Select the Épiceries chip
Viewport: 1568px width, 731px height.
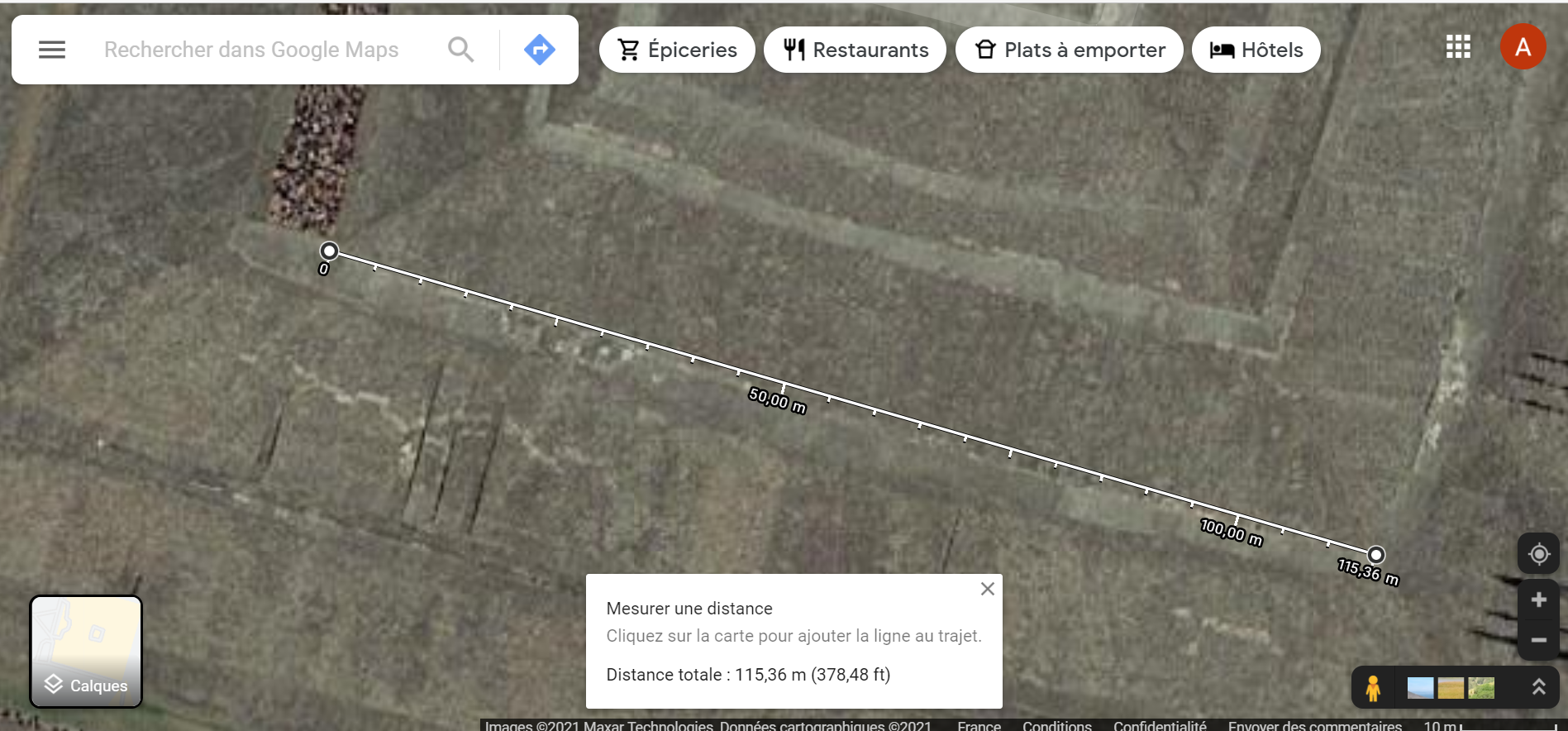(677, 50)
